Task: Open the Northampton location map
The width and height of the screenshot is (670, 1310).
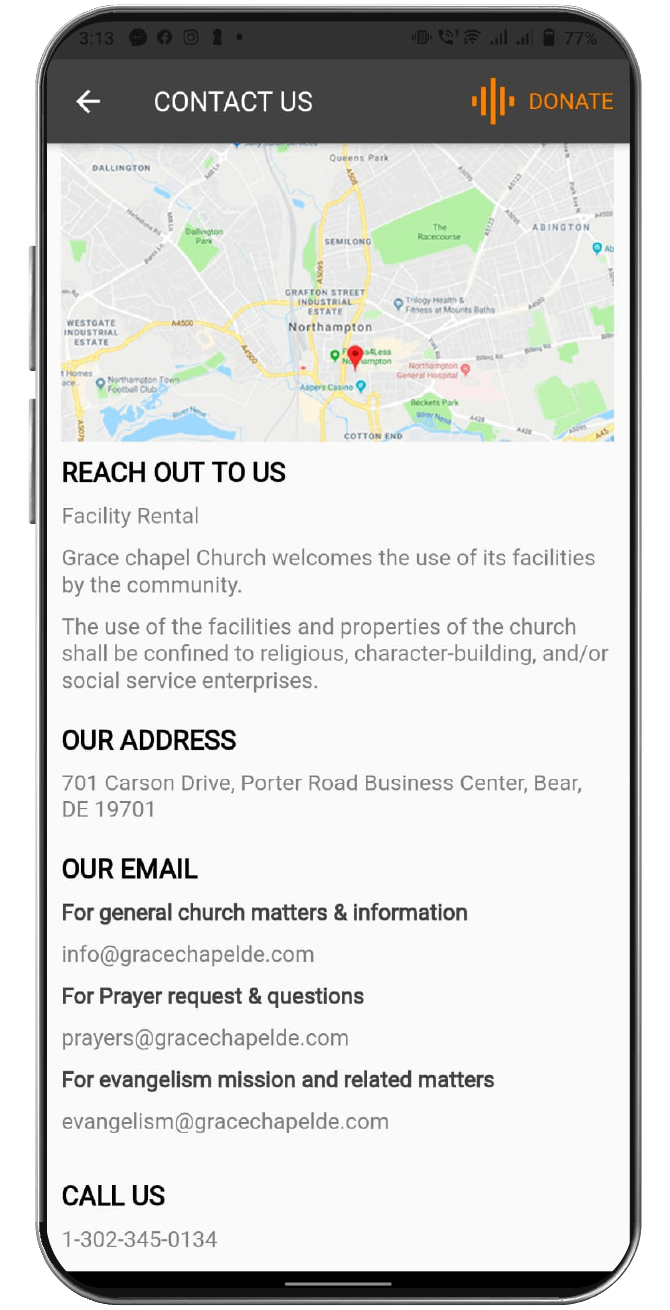Action: (x=337, y=292)
